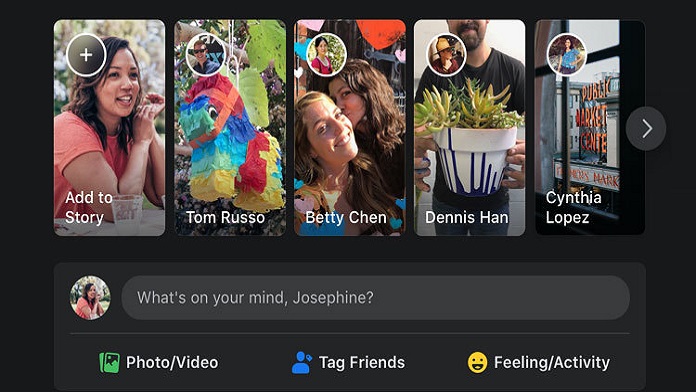Show more stories with the next arrow
The height and width of the screenshot is (392, 696).
tap(646, 129)
